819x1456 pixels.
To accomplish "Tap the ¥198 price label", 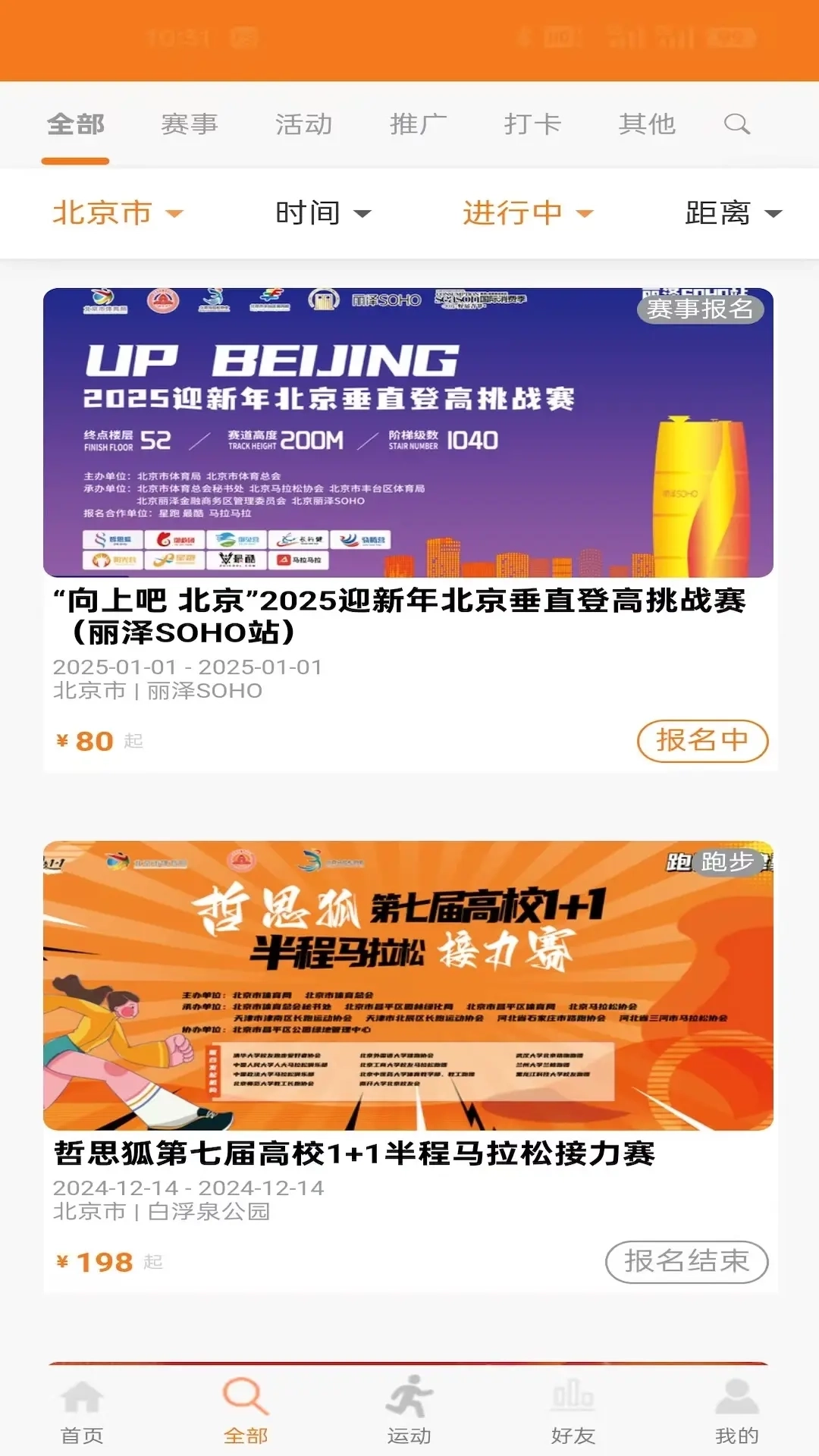I will click(x=99, y=1261).
